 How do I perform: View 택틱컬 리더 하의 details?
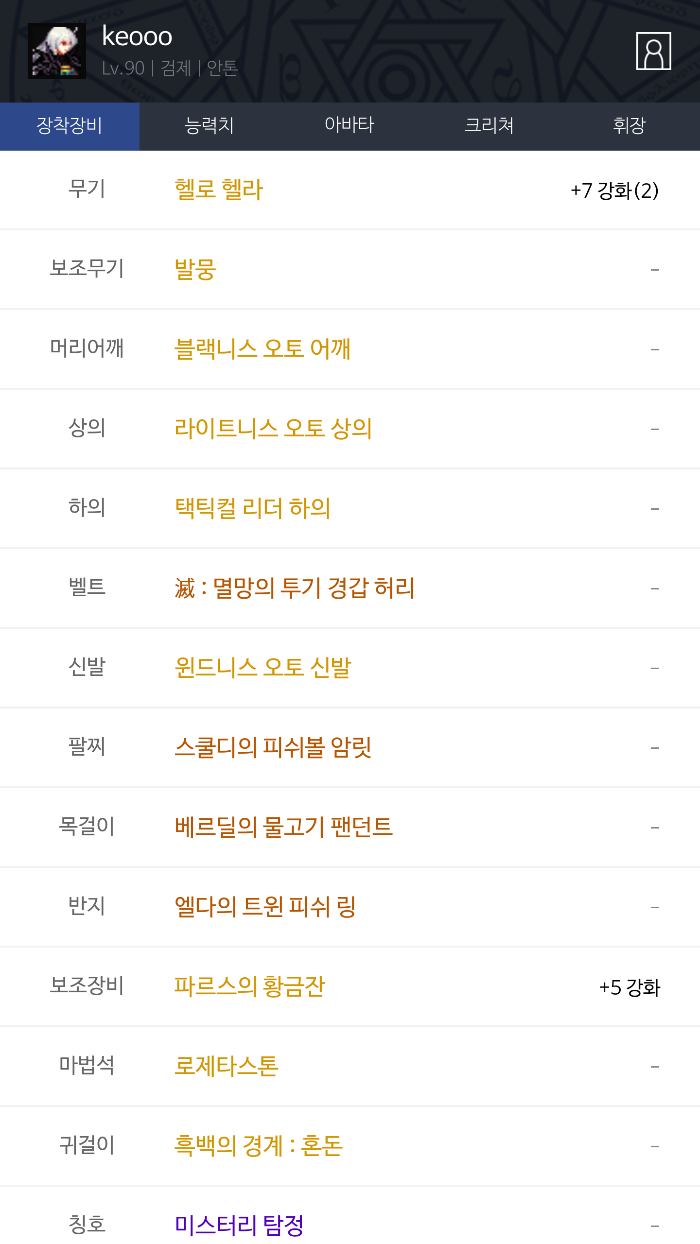[253, 508]
